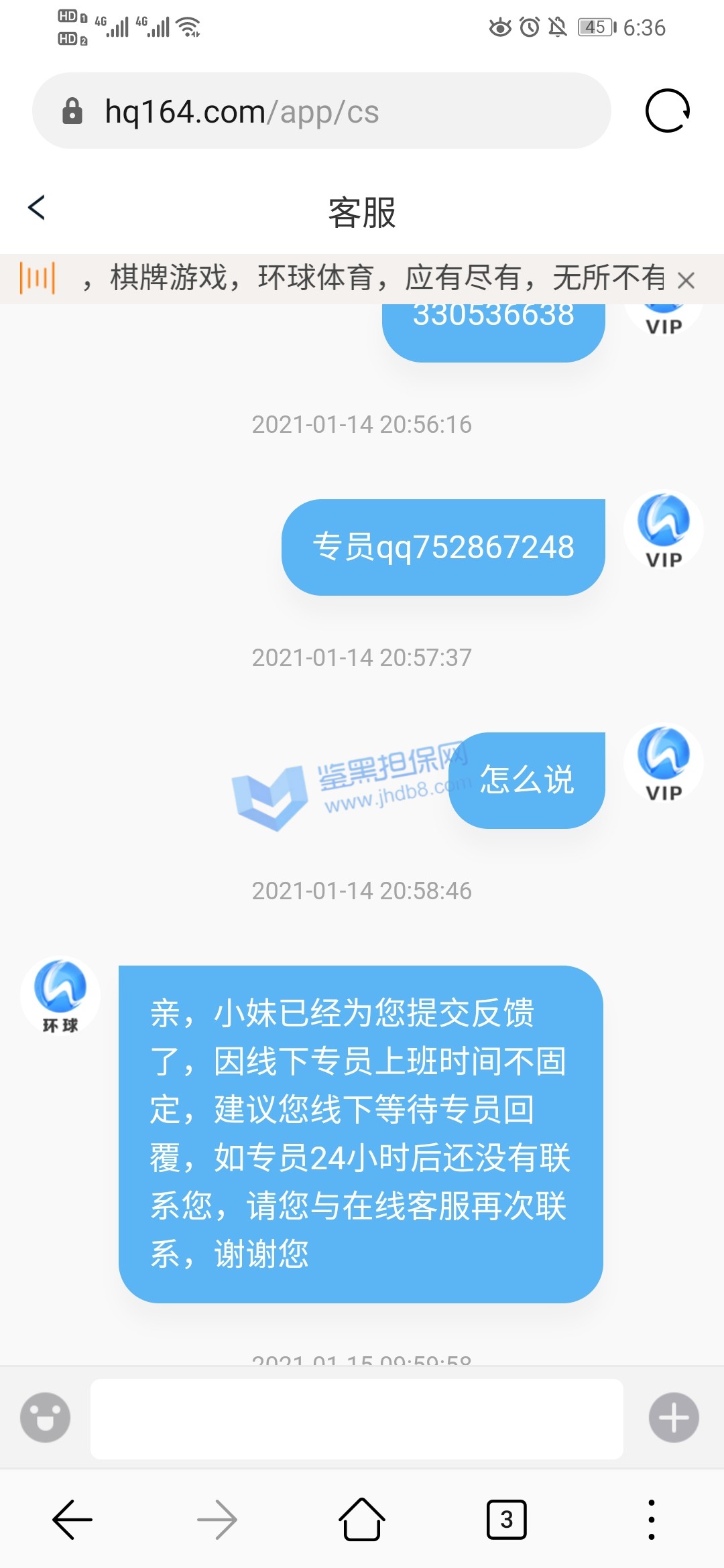Open the browser tabs switcher showing 3
Image resolution: width=724 pixels, height=1568 pixels.
(506, 1520)
